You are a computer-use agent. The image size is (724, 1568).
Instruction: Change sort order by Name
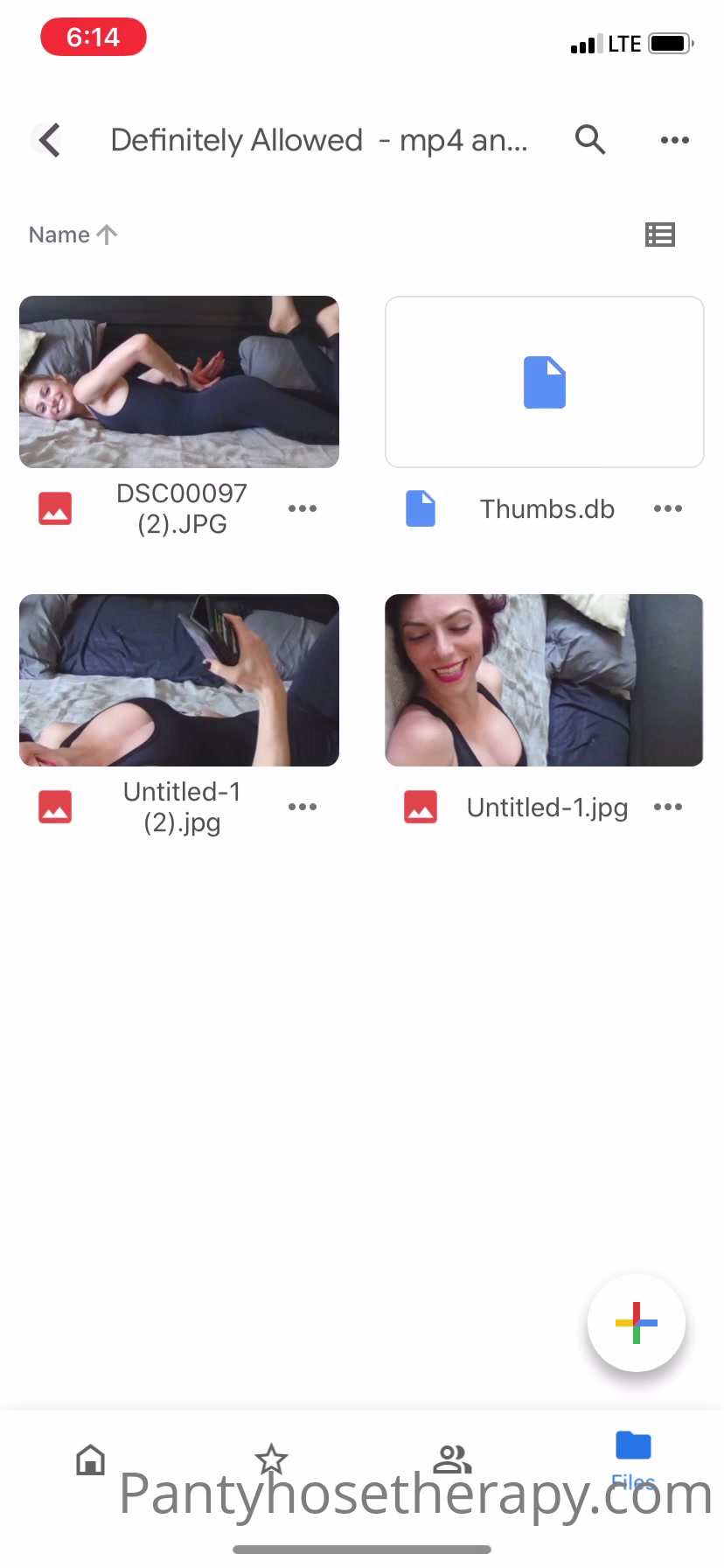[x=73, y=234]
